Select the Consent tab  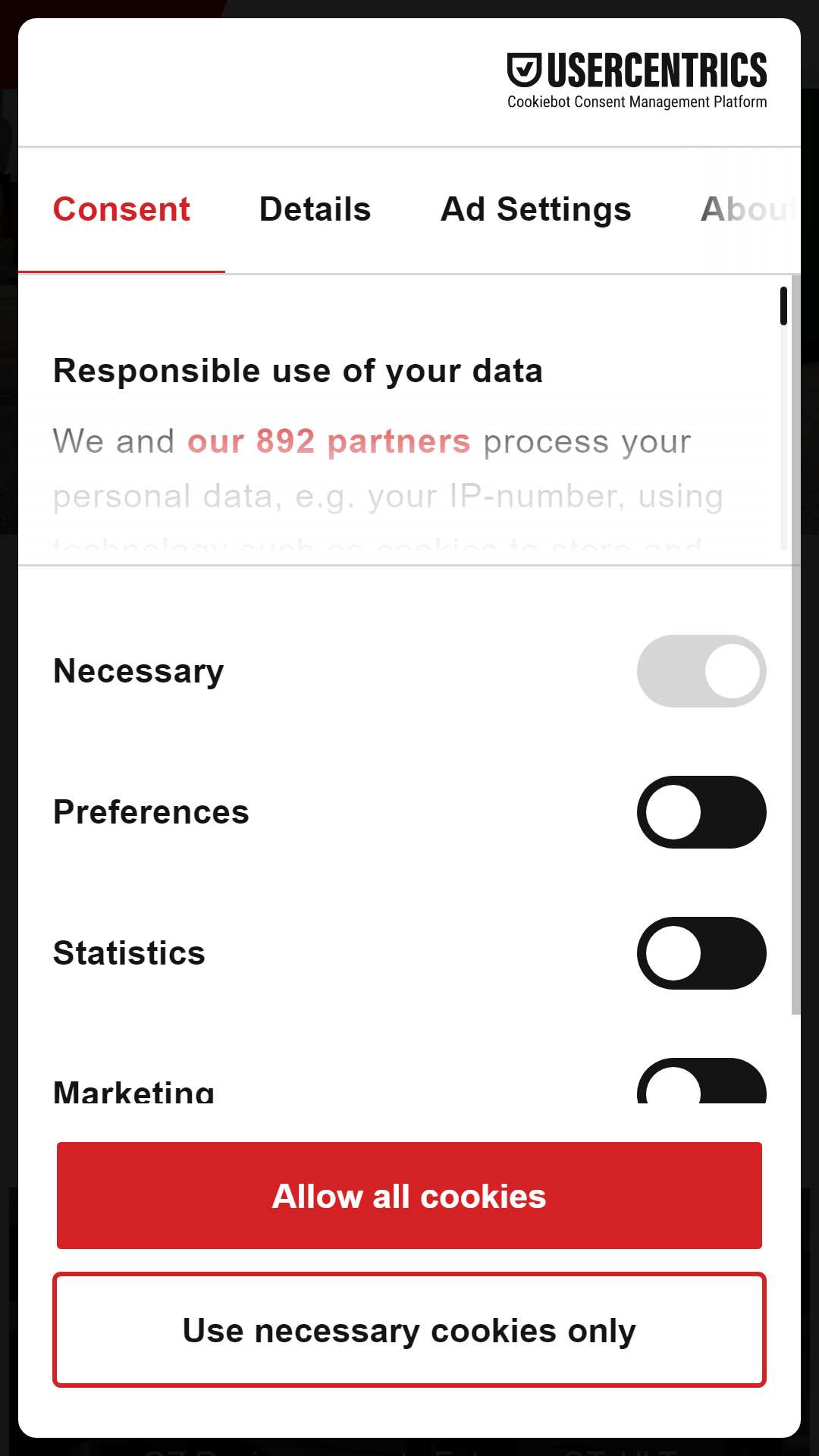click(121, 210)
